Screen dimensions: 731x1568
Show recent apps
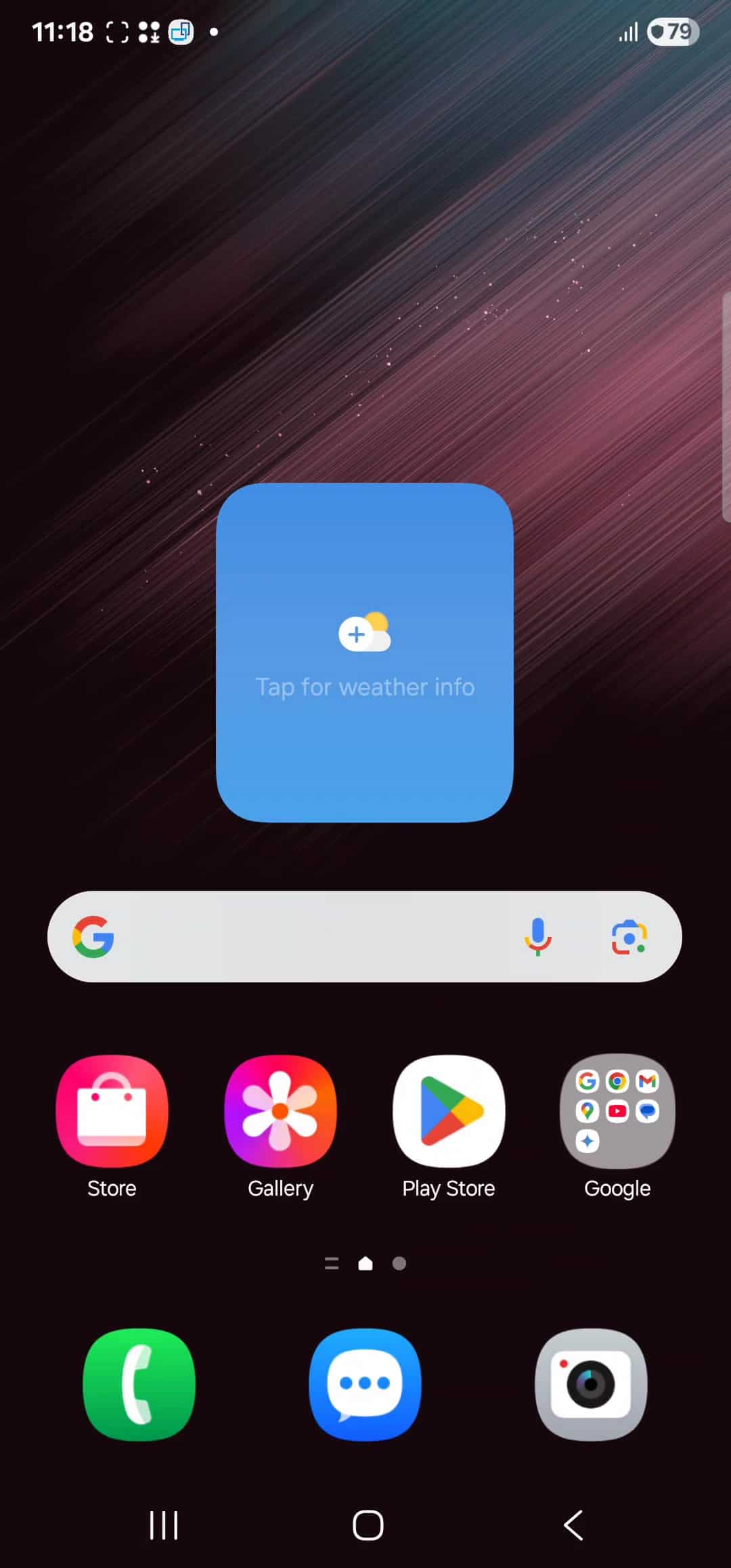pyautogui.click(x=164, y=1525)
